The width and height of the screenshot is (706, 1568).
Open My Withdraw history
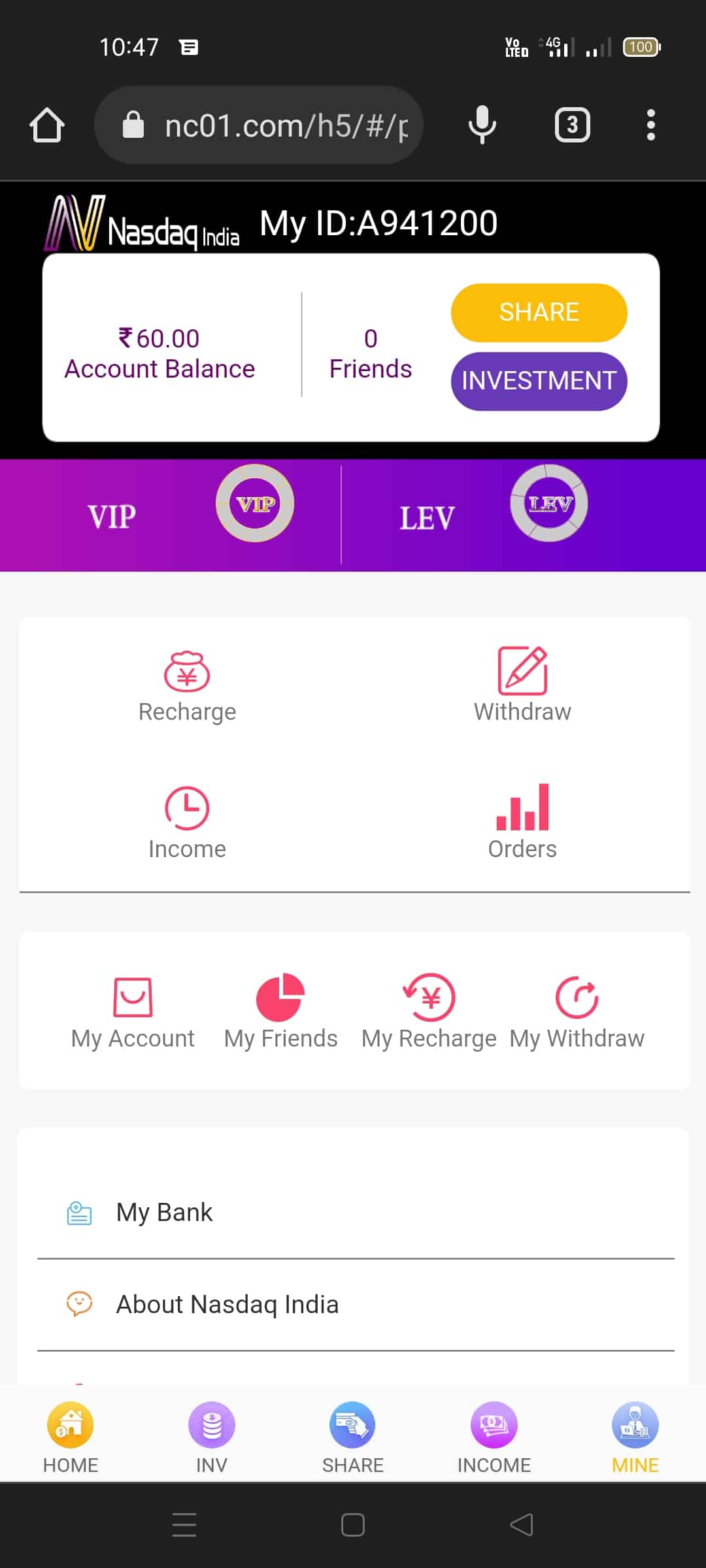[577, 1011]
